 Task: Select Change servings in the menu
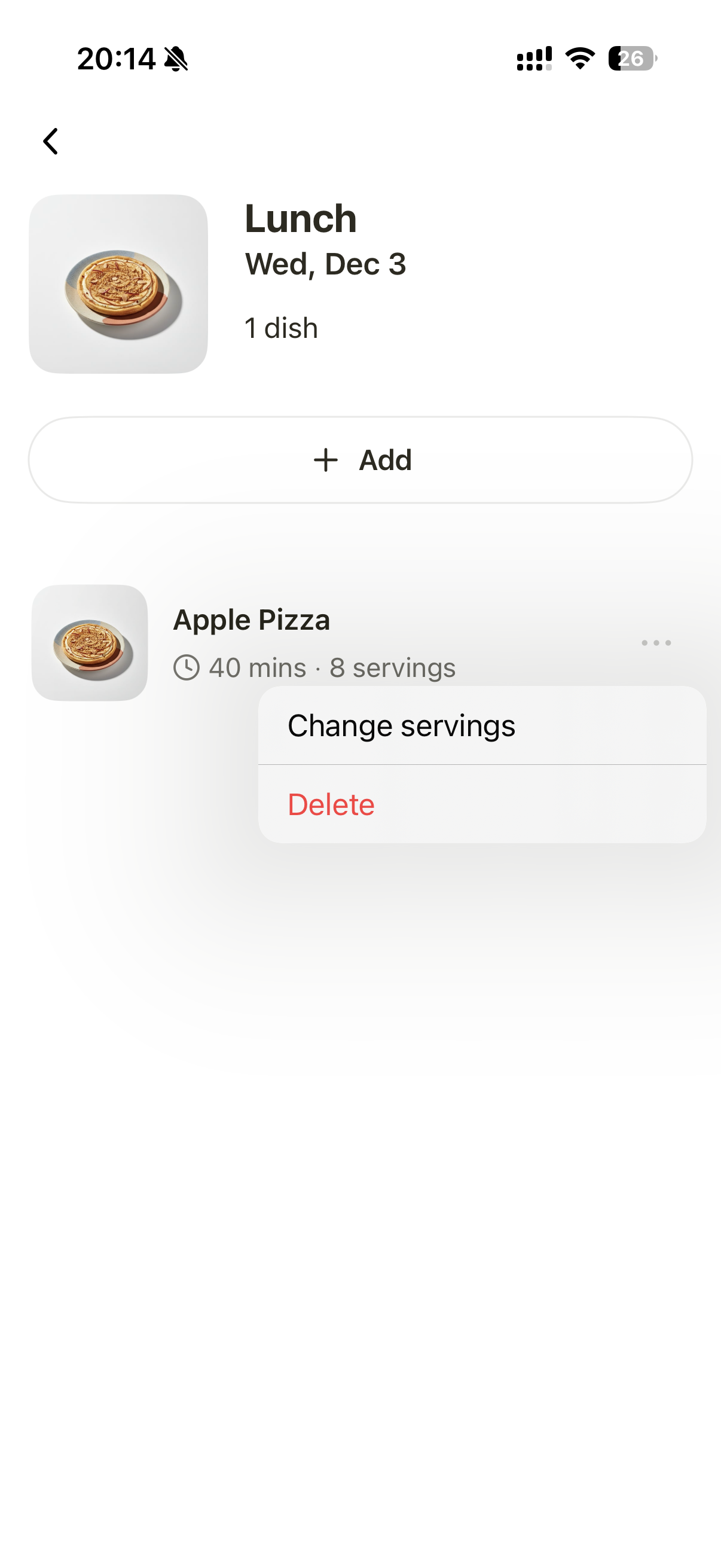coord(402,725)
